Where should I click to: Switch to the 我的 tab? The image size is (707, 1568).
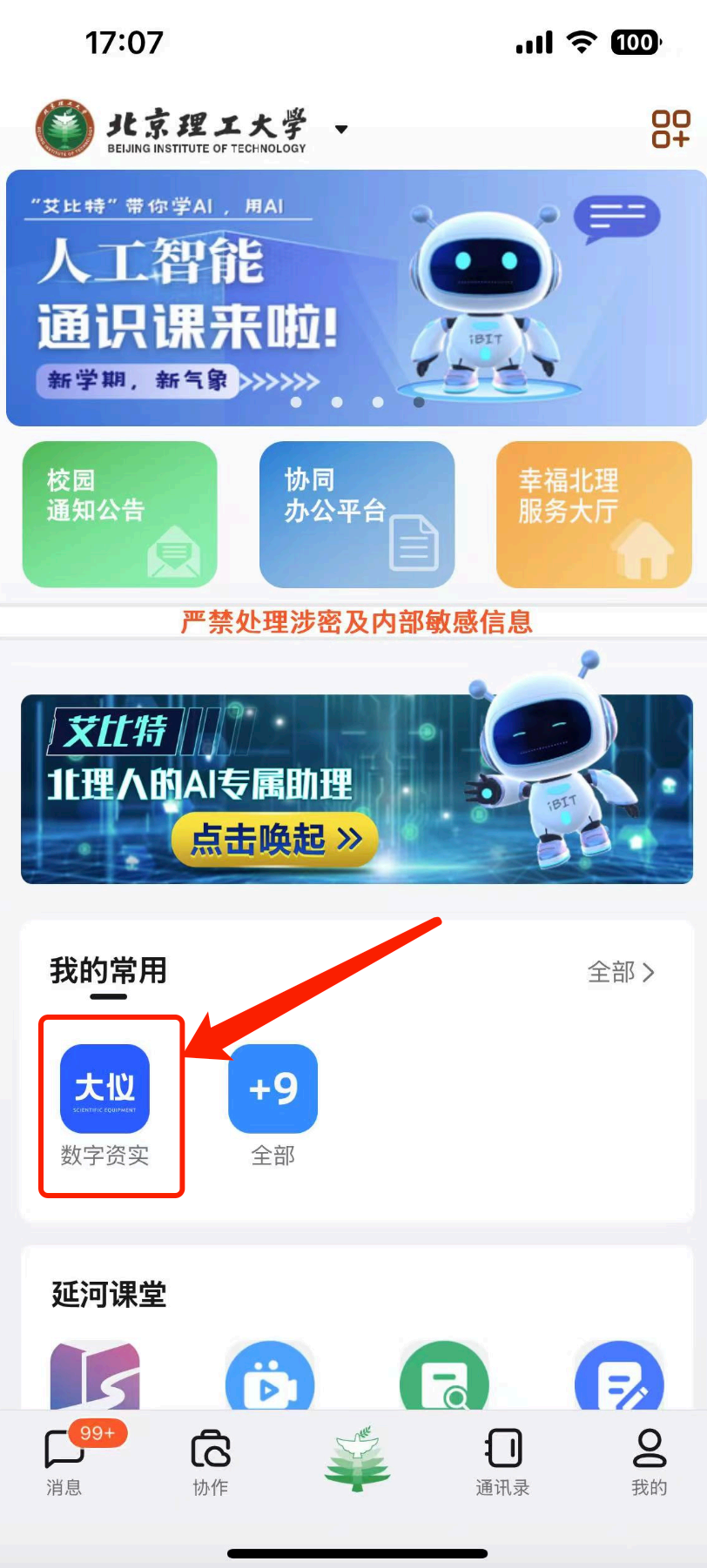[x=649, y=1460]
